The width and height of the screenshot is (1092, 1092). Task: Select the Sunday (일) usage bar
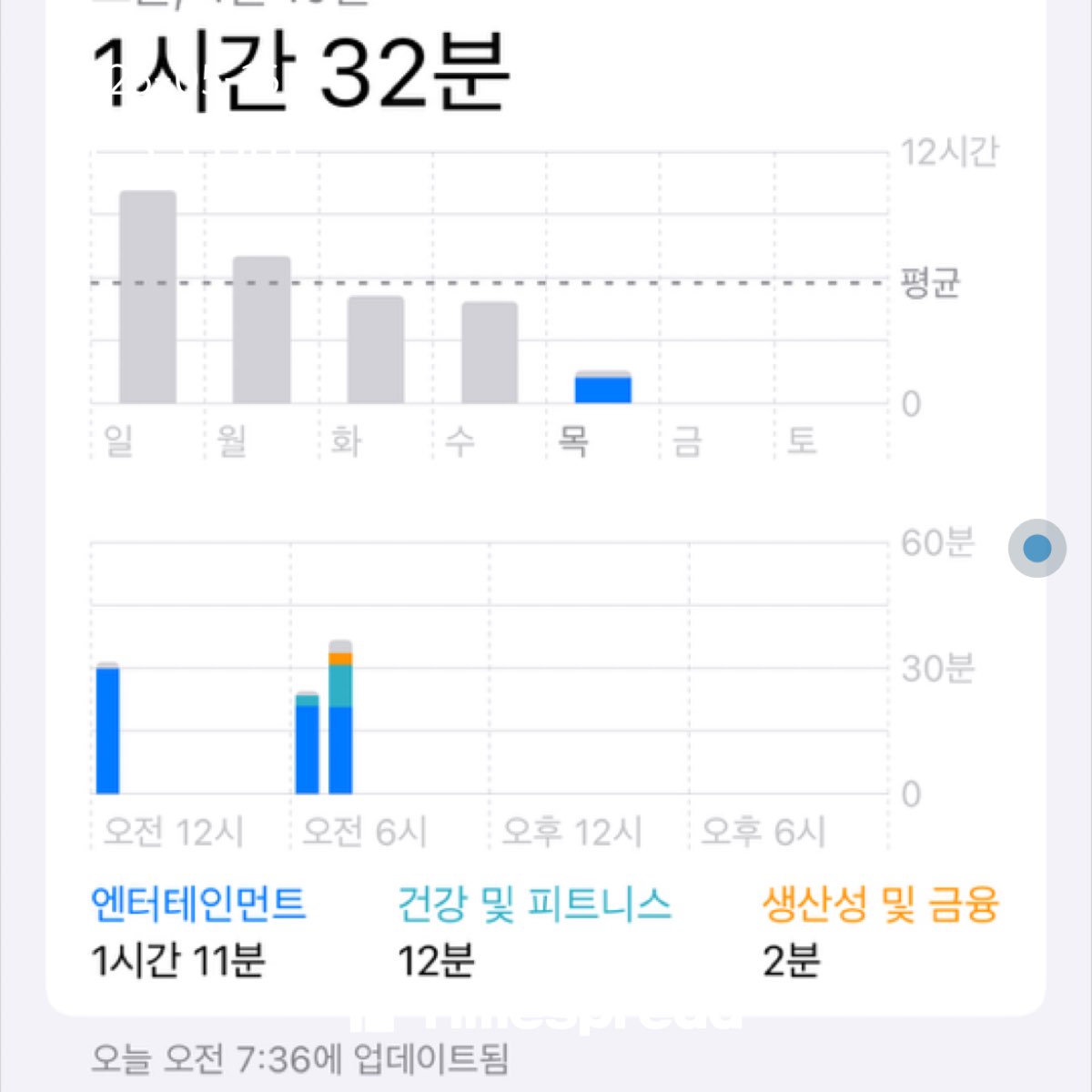tap(147, 298)
